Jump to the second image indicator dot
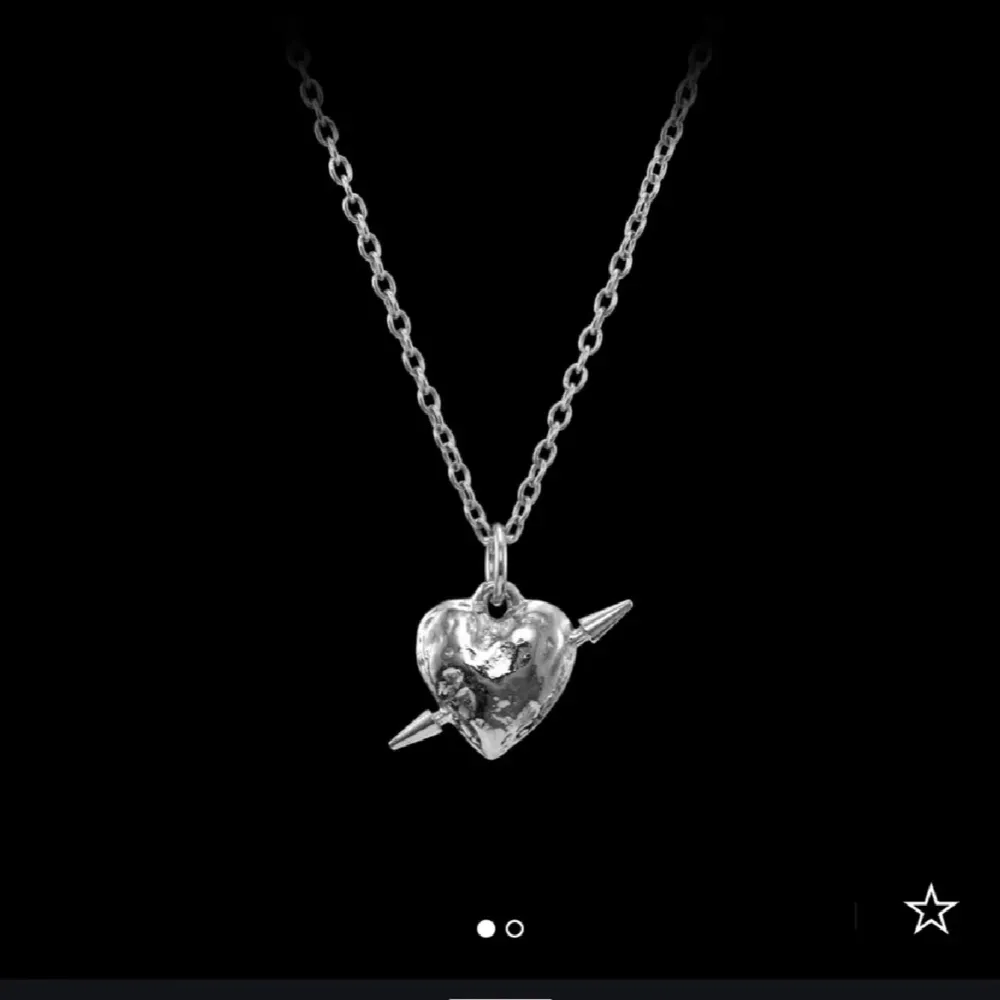1000x1000 pixels. (514, 929)
